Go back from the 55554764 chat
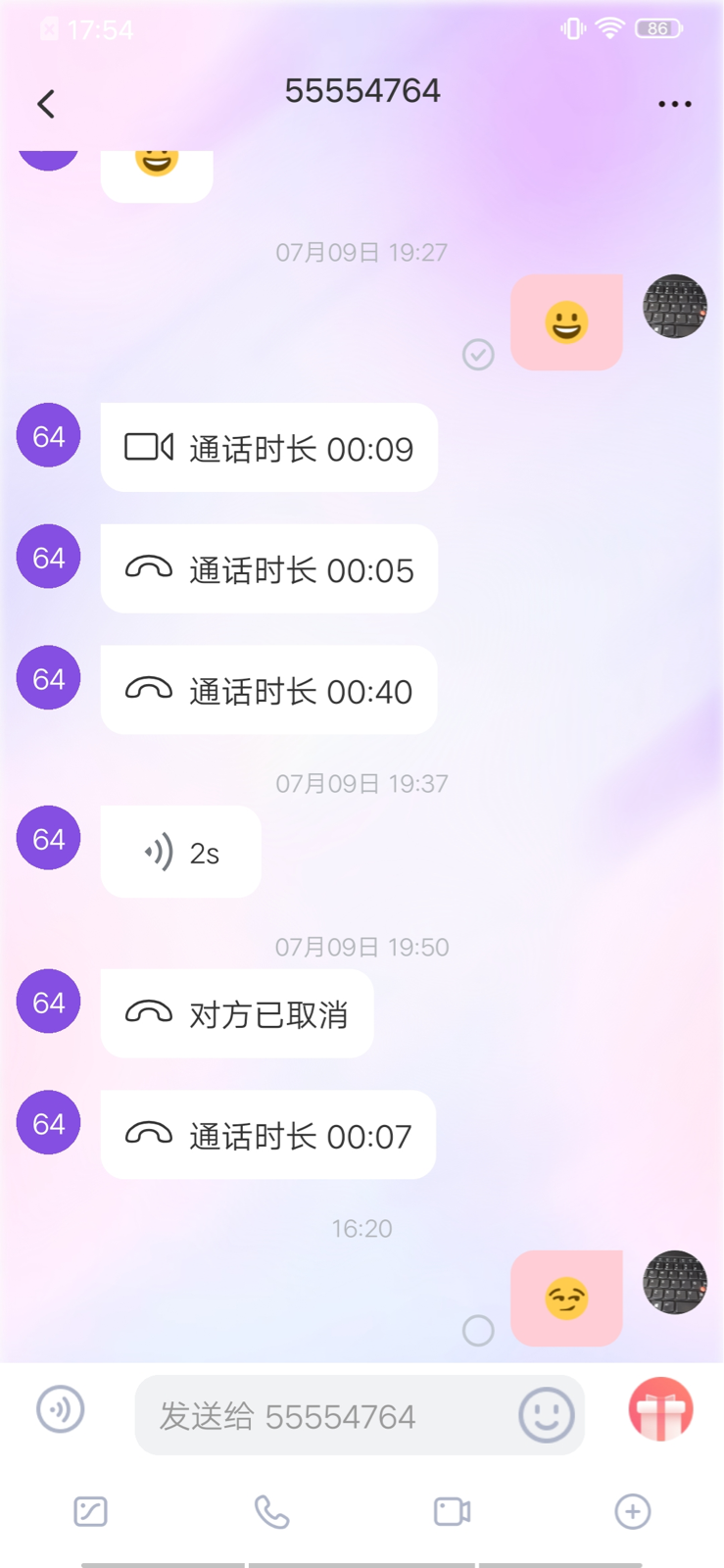Screen dimensions: 724x1568 46,104
